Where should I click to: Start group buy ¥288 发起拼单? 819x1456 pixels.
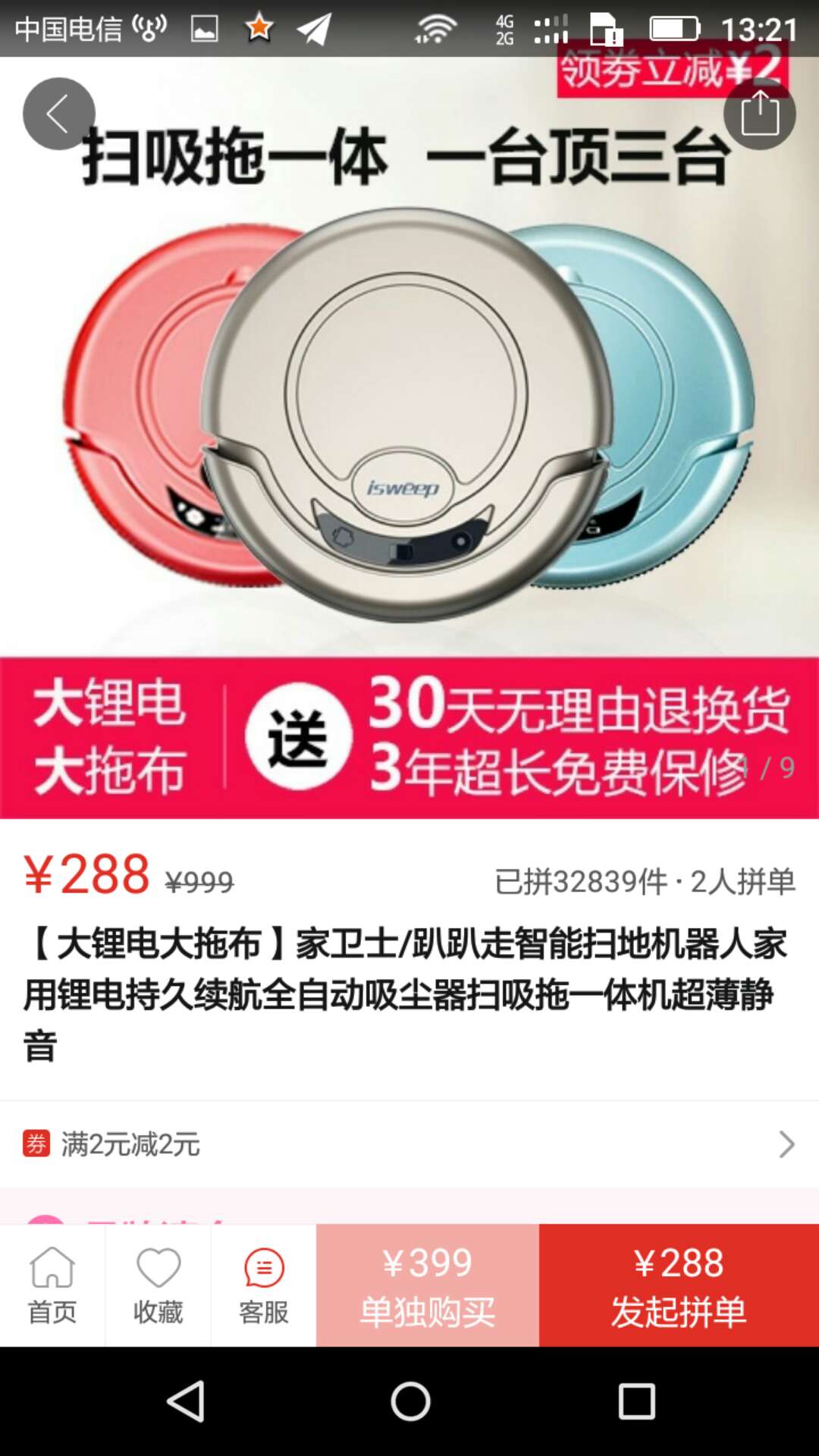pyautogui.click(x=679, y=1285)
